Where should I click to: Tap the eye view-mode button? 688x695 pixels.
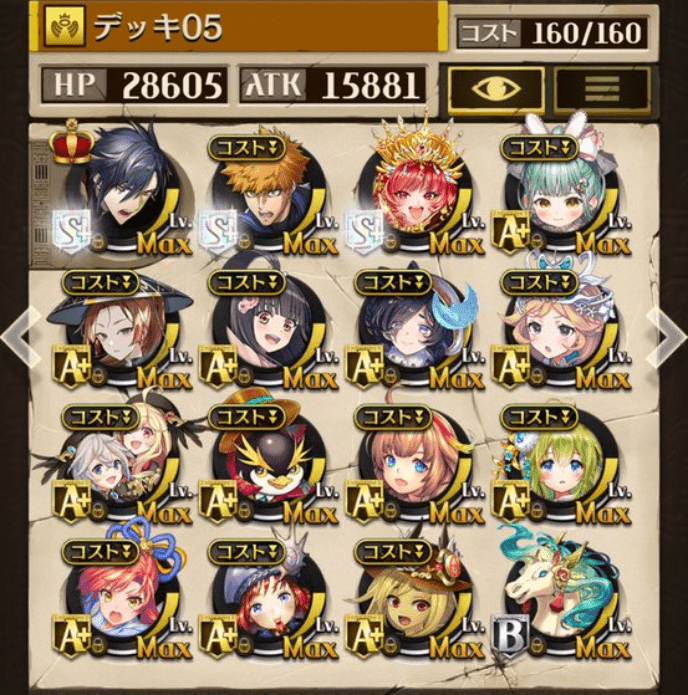tap(495, 88)
